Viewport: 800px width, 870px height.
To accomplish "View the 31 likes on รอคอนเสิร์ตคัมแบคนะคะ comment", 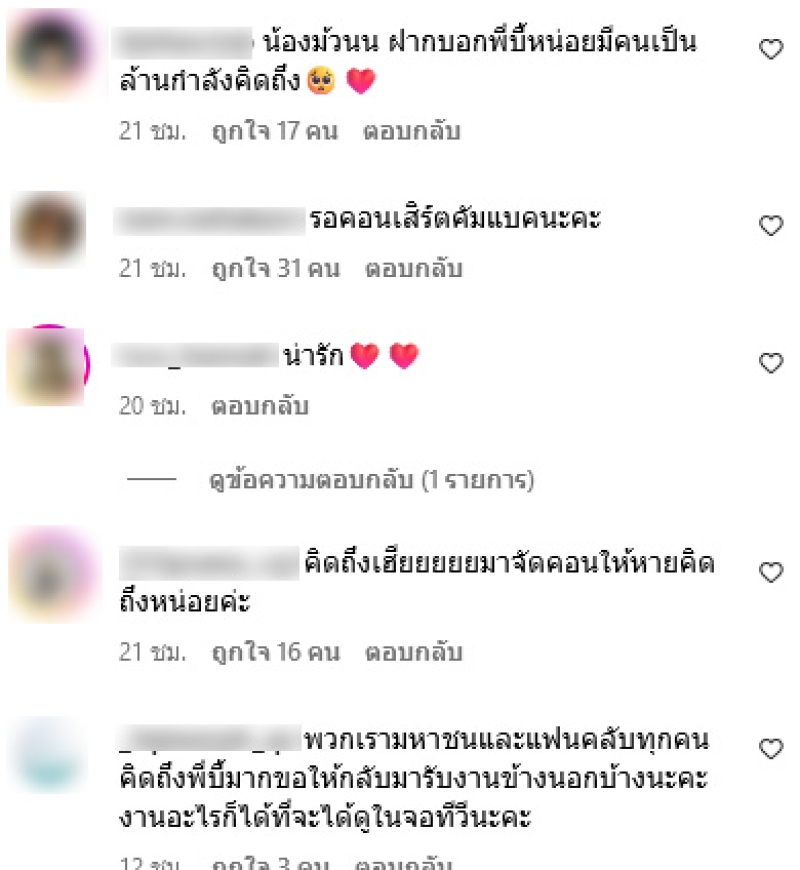I will coord(275,269).
